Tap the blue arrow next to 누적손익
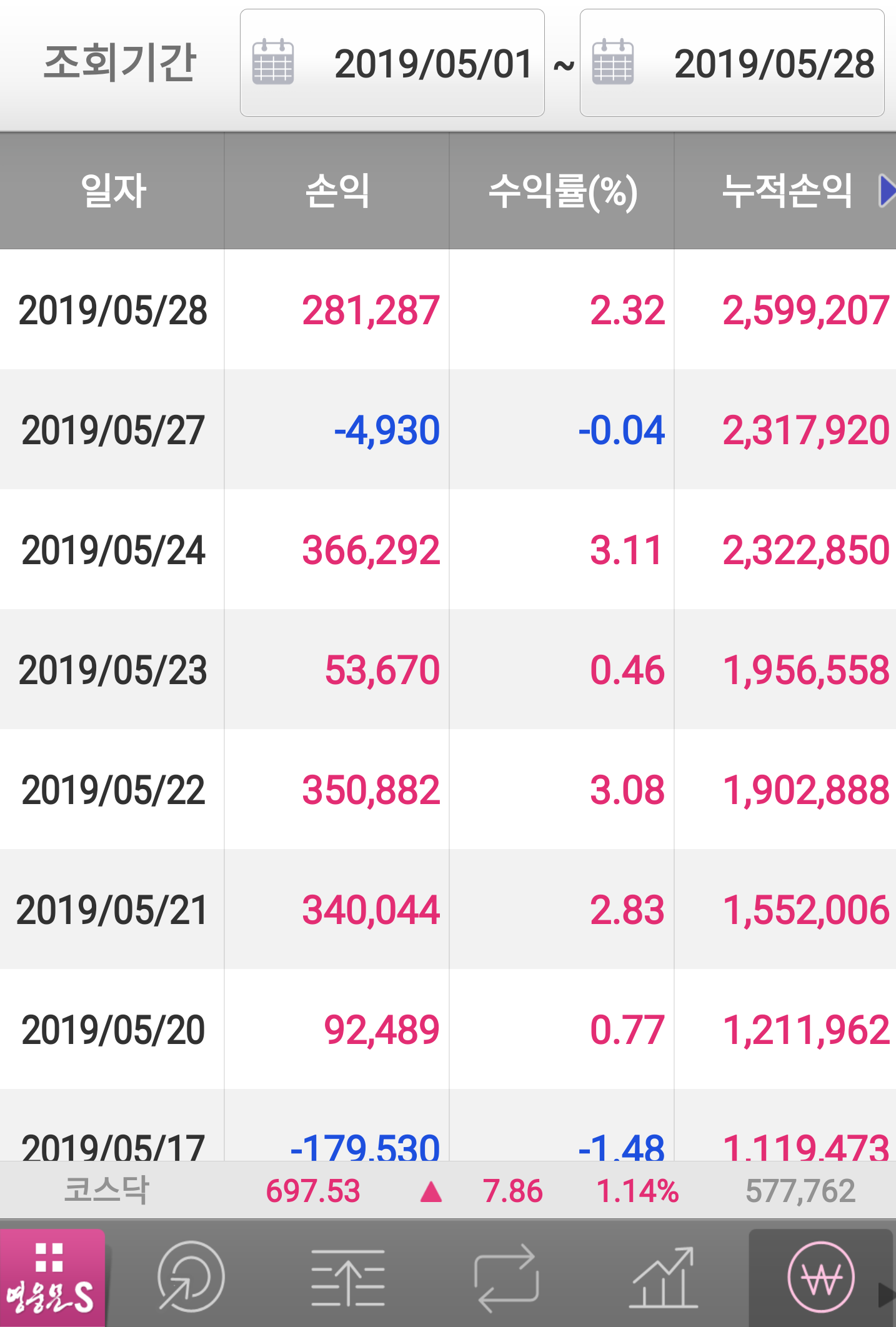 [x=886, y=191]
